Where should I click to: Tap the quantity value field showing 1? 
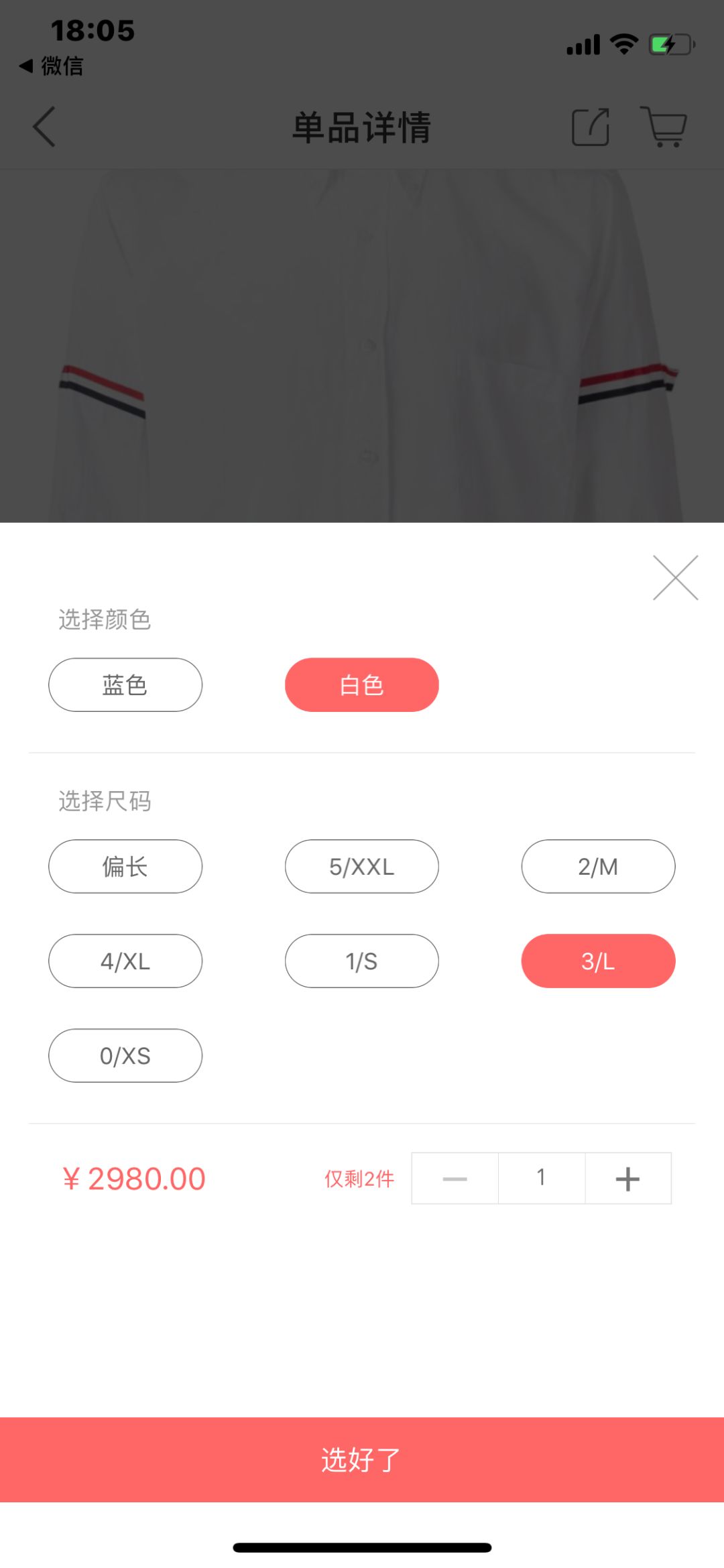click(541, 1178)
